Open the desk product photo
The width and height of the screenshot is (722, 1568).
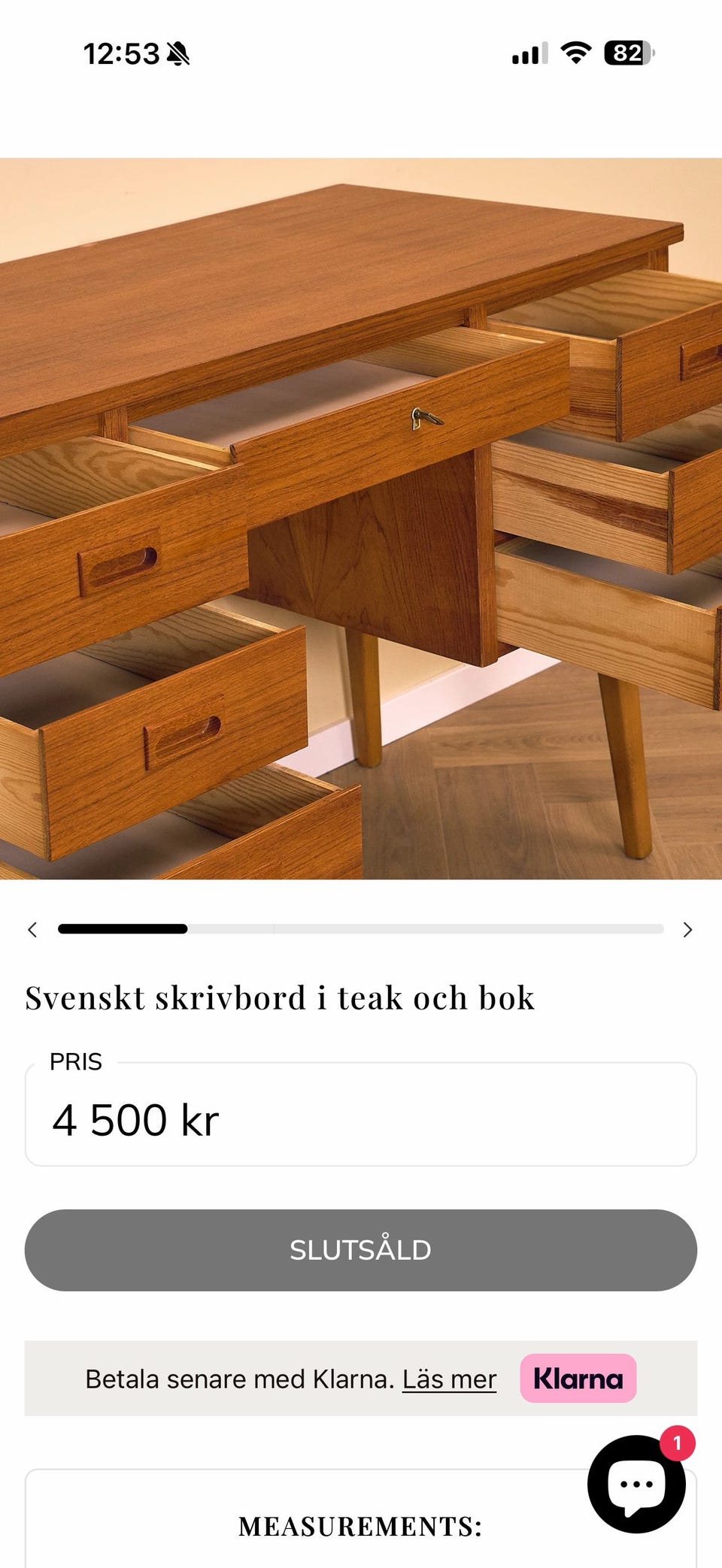pos(361,519)
